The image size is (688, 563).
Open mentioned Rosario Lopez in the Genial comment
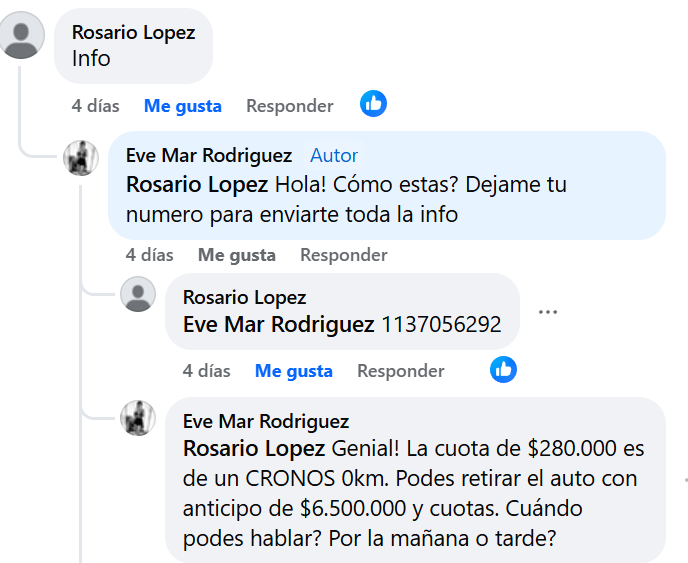coord(254,447)
